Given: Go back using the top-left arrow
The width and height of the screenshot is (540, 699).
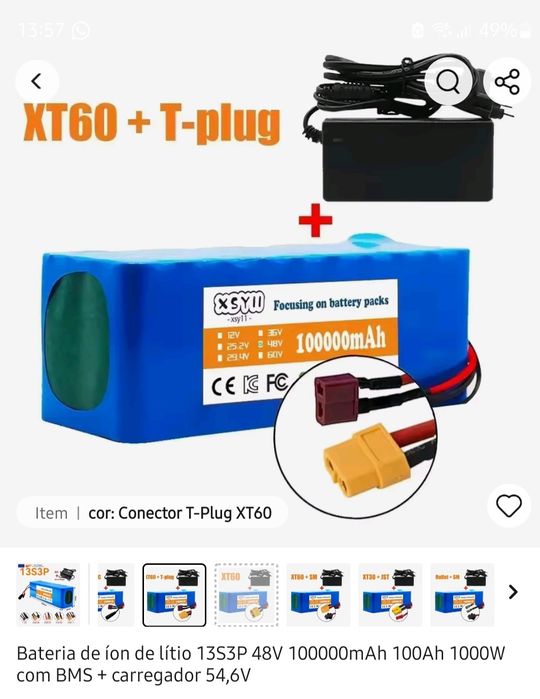Looking at the screenshot, I should tap(37, 82).
